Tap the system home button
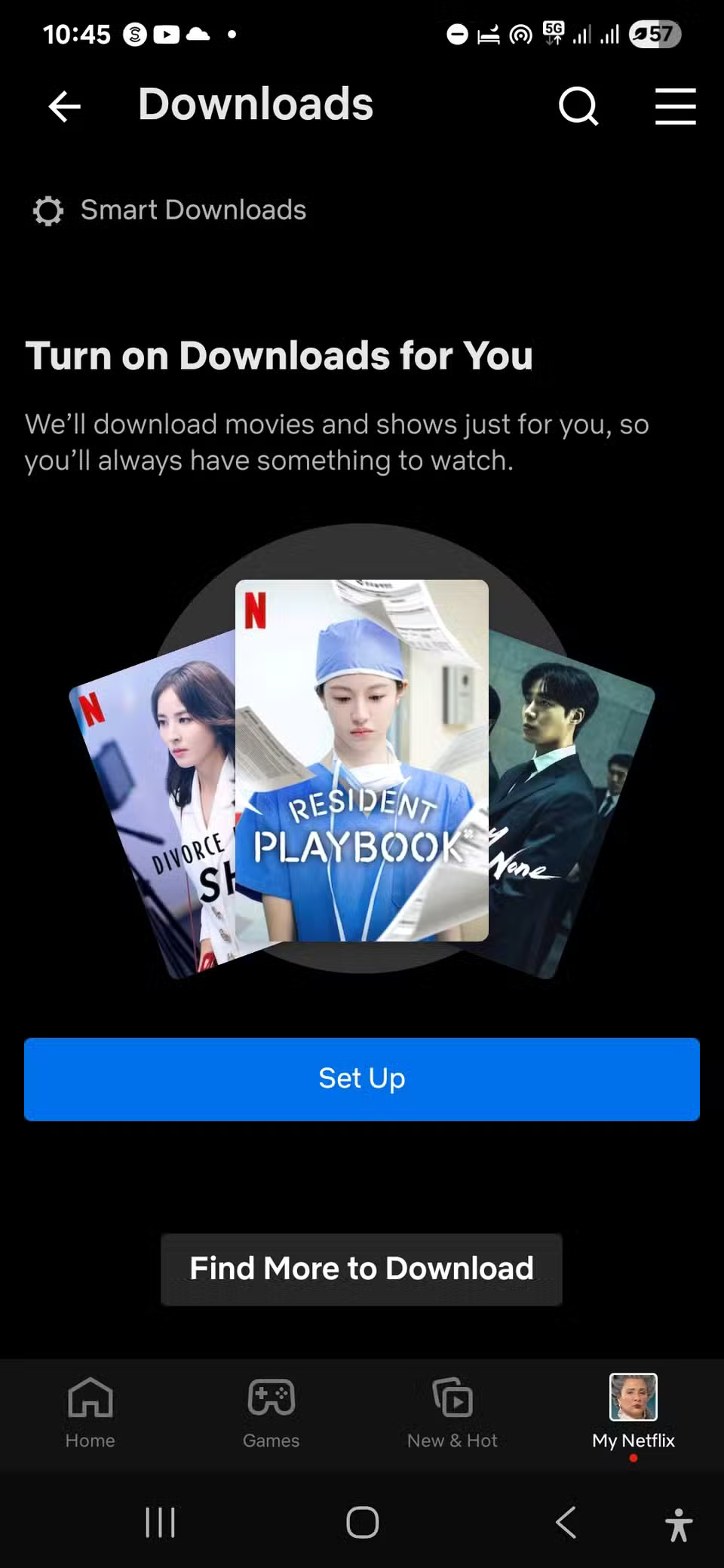This screenshot has height=1568, width=724. point(362,1522)
